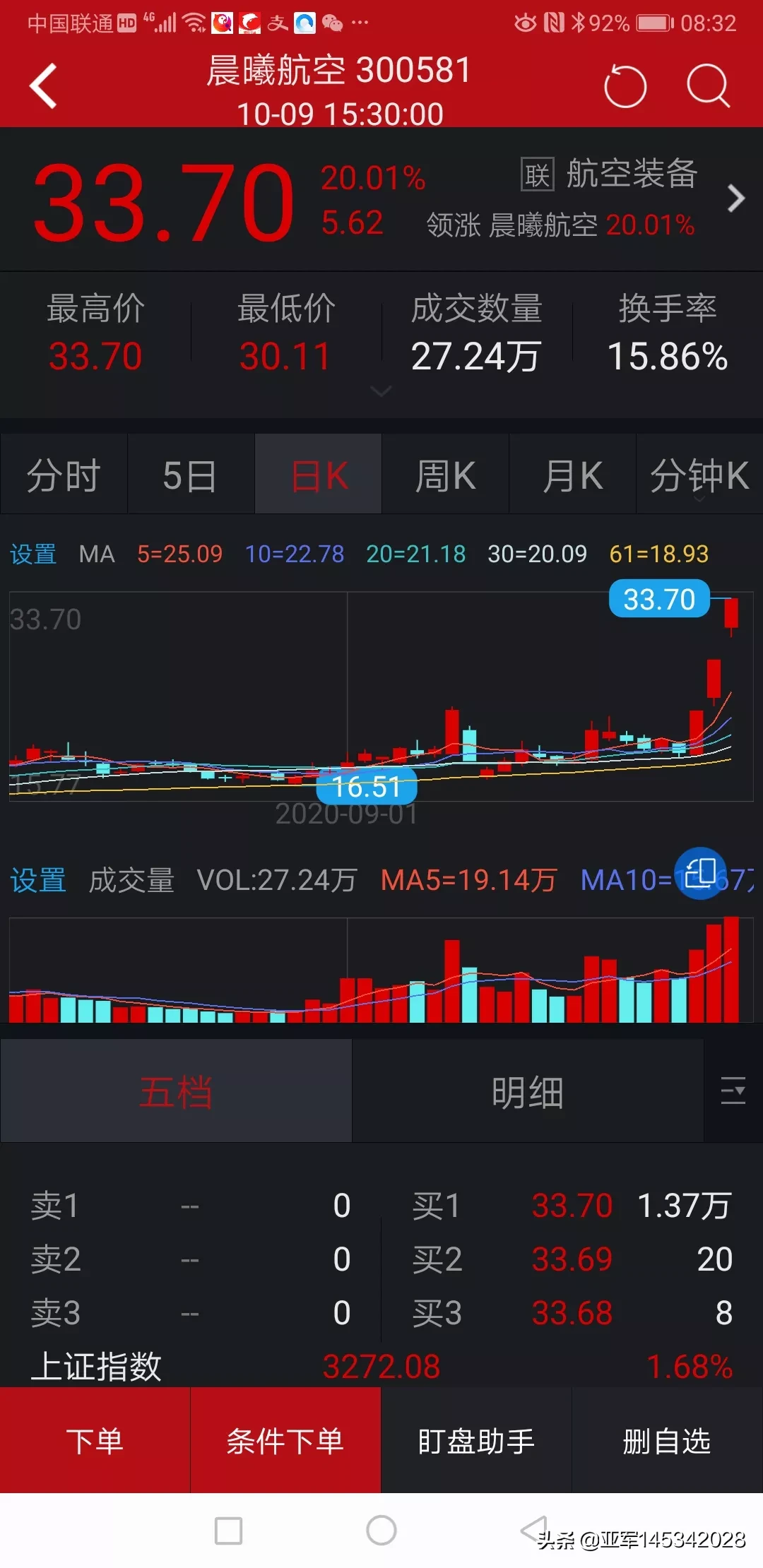Refresh the stock quote
The image size is (763, 1568).
625,86
